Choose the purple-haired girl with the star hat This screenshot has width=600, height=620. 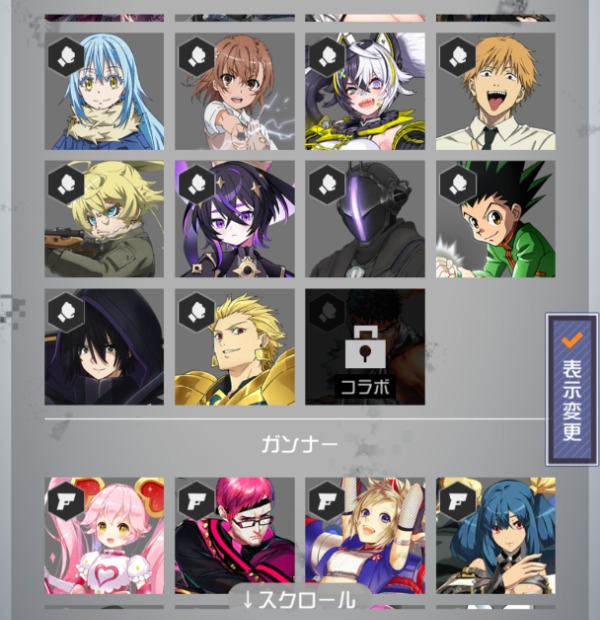[235, 219]
